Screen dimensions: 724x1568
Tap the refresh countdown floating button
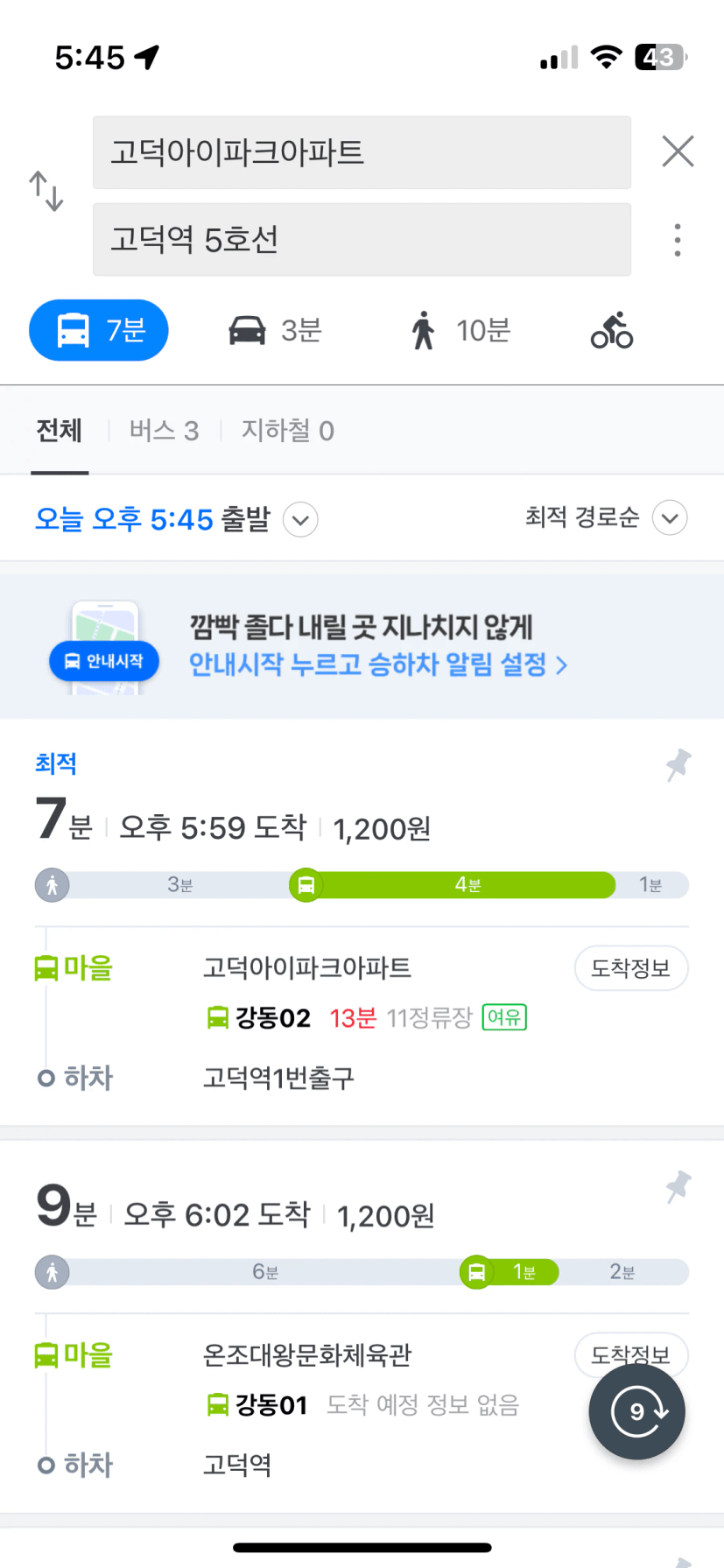[x=636, y=1411]
